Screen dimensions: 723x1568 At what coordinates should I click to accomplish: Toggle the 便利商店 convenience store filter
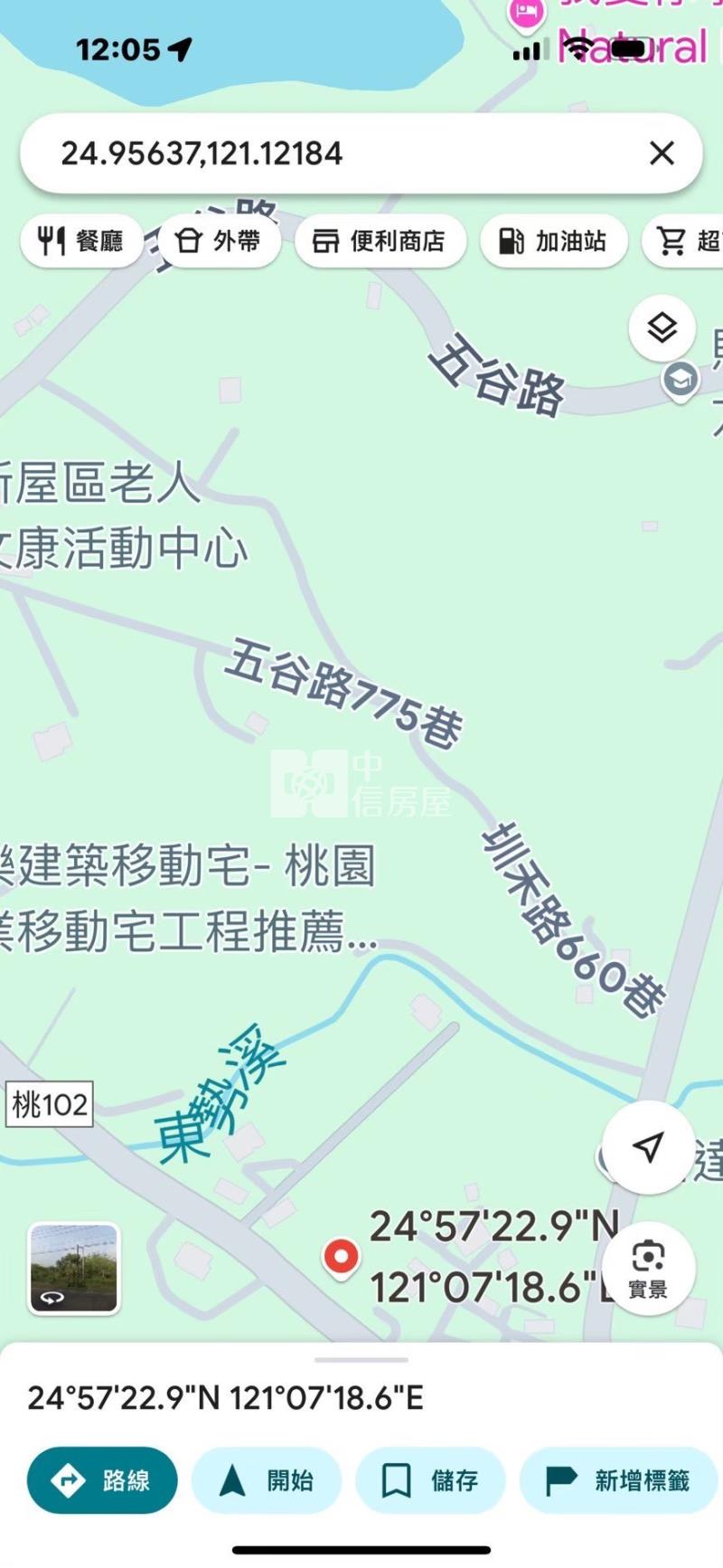pos(380,241)
